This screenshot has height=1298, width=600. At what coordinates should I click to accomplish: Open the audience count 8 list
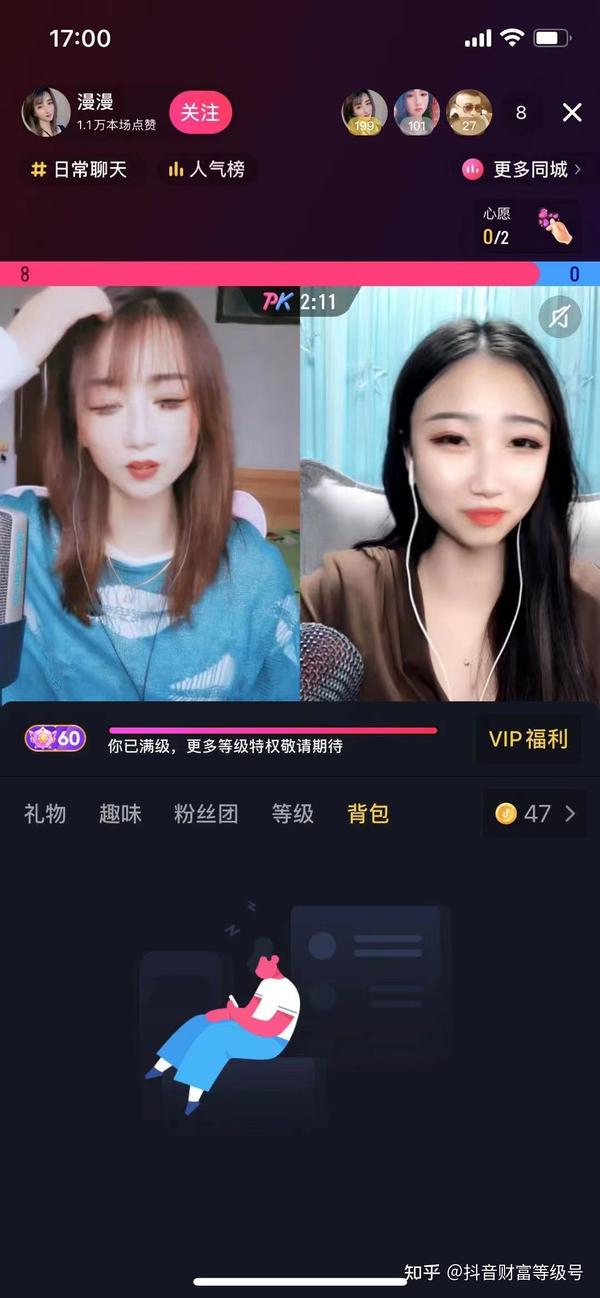(521, 112)
